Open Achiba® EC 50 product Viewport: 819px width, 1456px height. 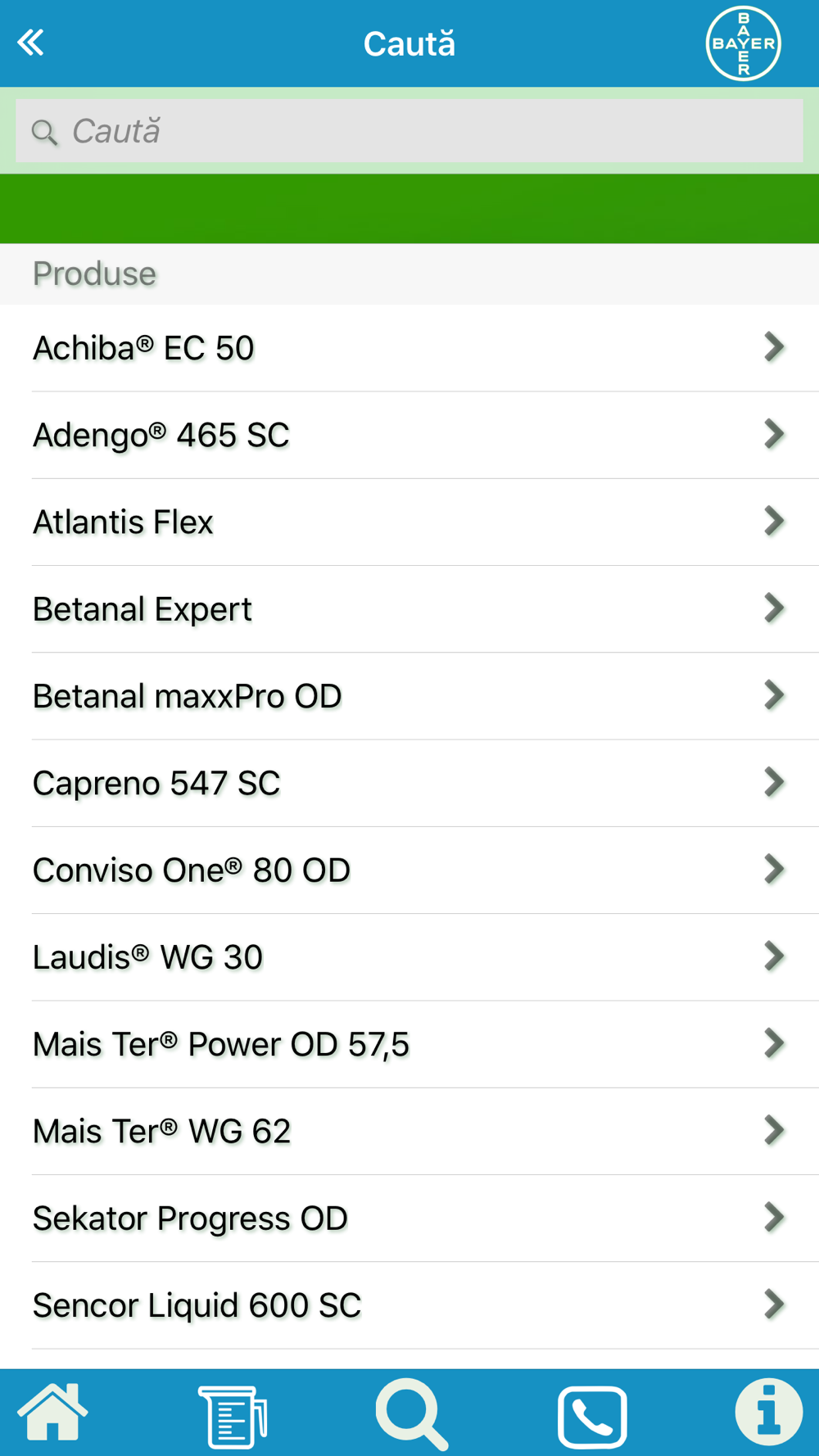409,348
